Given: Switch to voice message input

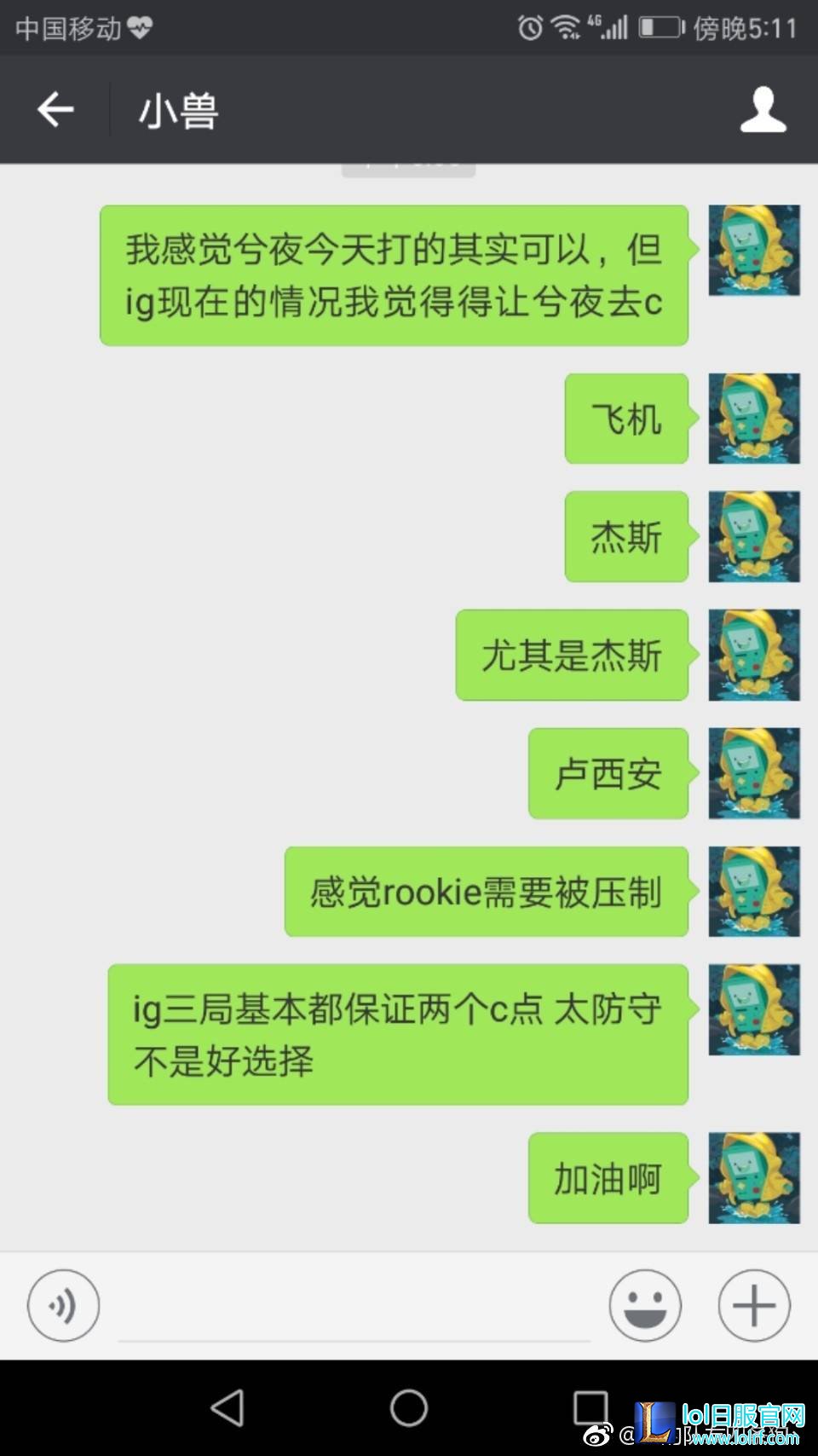Looking at the screenshot, I should [63, 1305].
